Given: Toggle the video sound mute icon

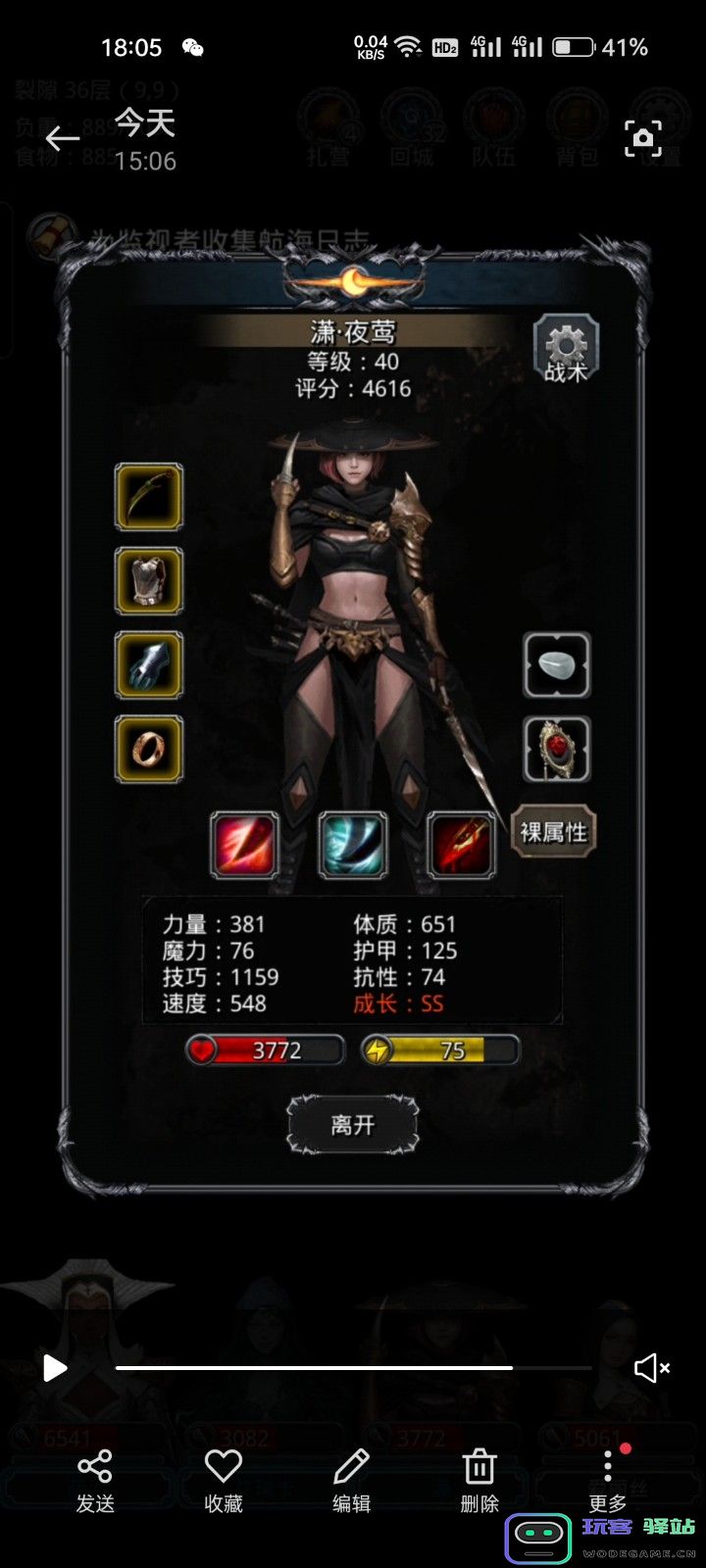Looking at the screenshot, I should 651,1368.
